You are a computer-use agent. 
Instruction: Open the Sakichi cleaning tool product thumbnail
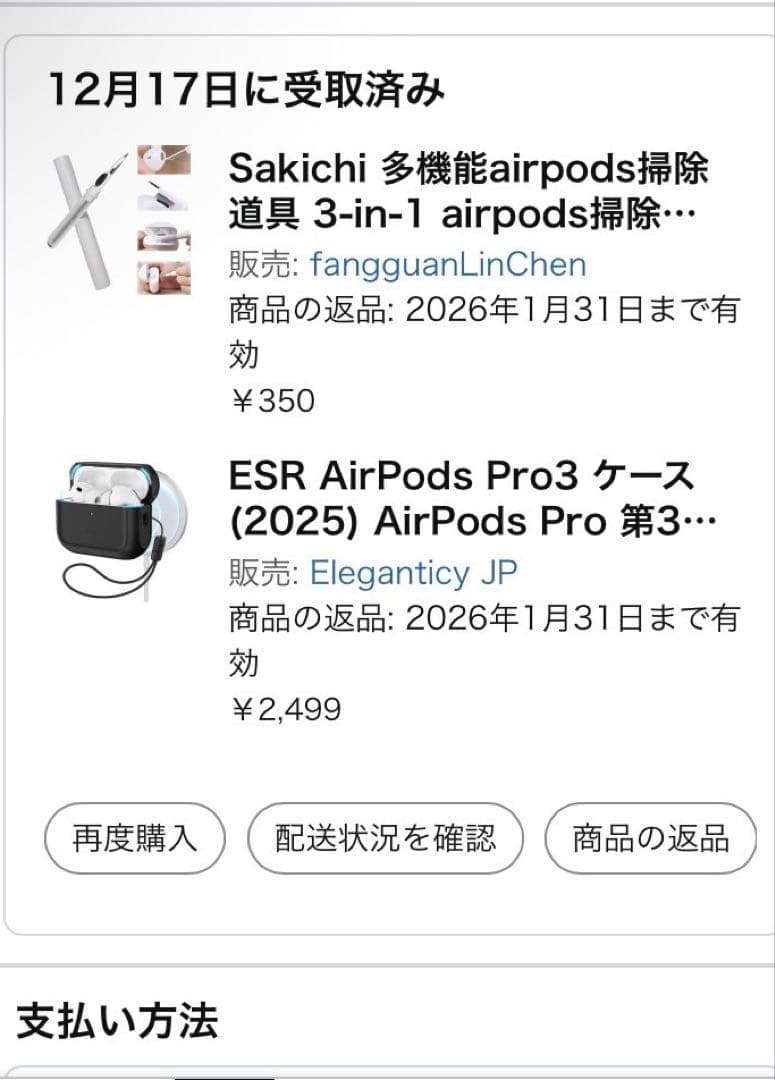coord(120,220)
